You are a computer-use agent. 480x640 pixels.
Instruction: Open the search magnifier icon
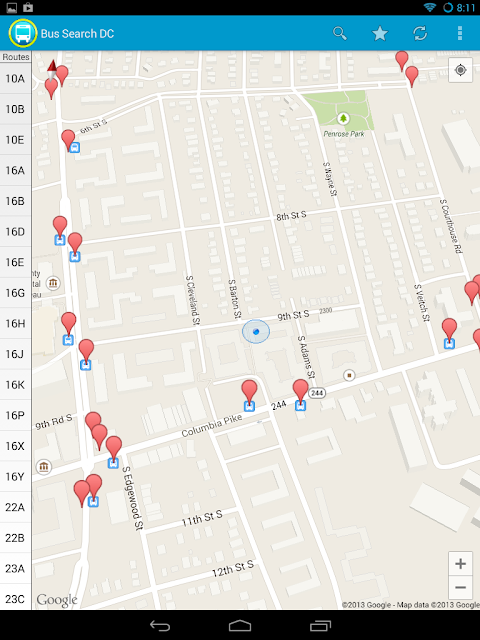coord(340,33)
